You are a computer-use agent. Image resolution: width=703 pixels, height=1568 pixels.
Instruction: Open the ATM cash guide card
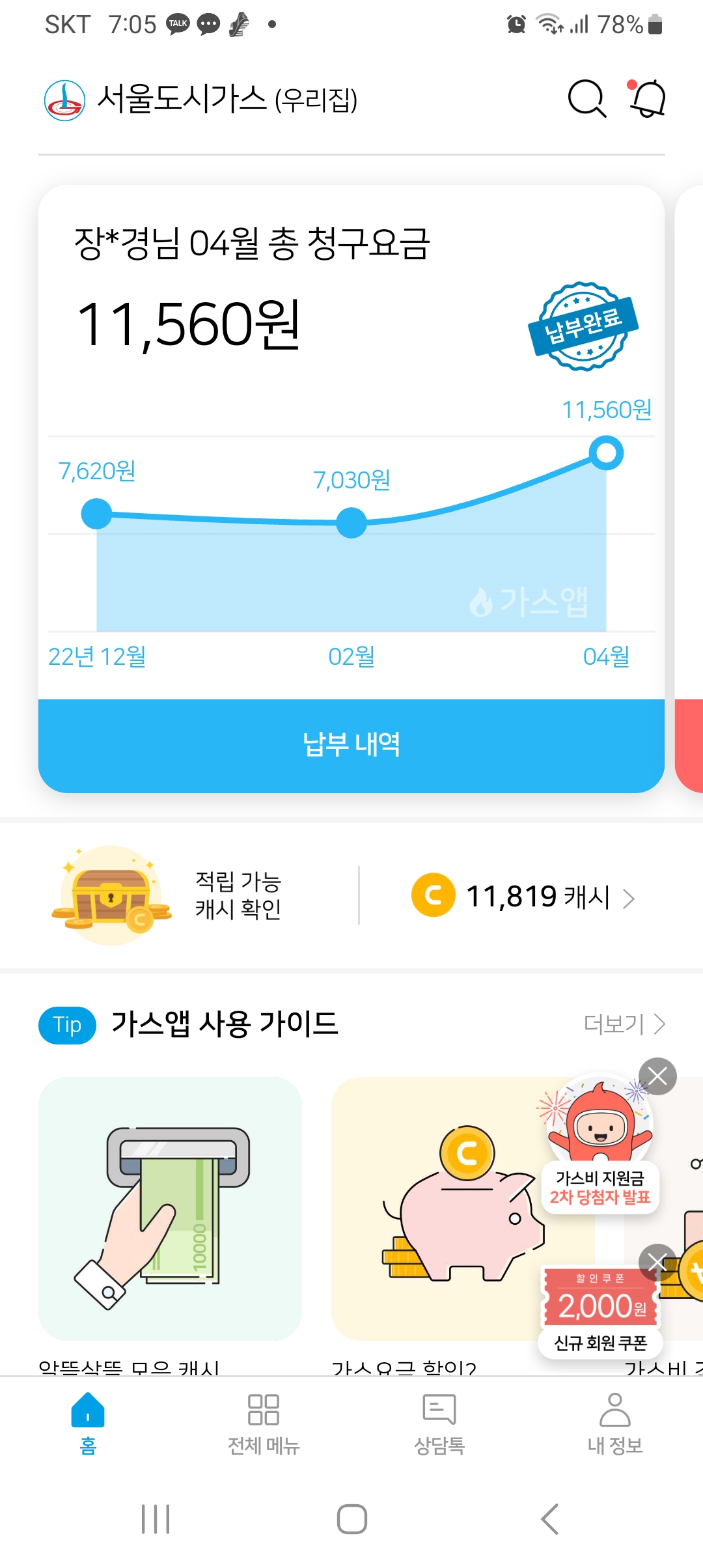[170, 1208]
